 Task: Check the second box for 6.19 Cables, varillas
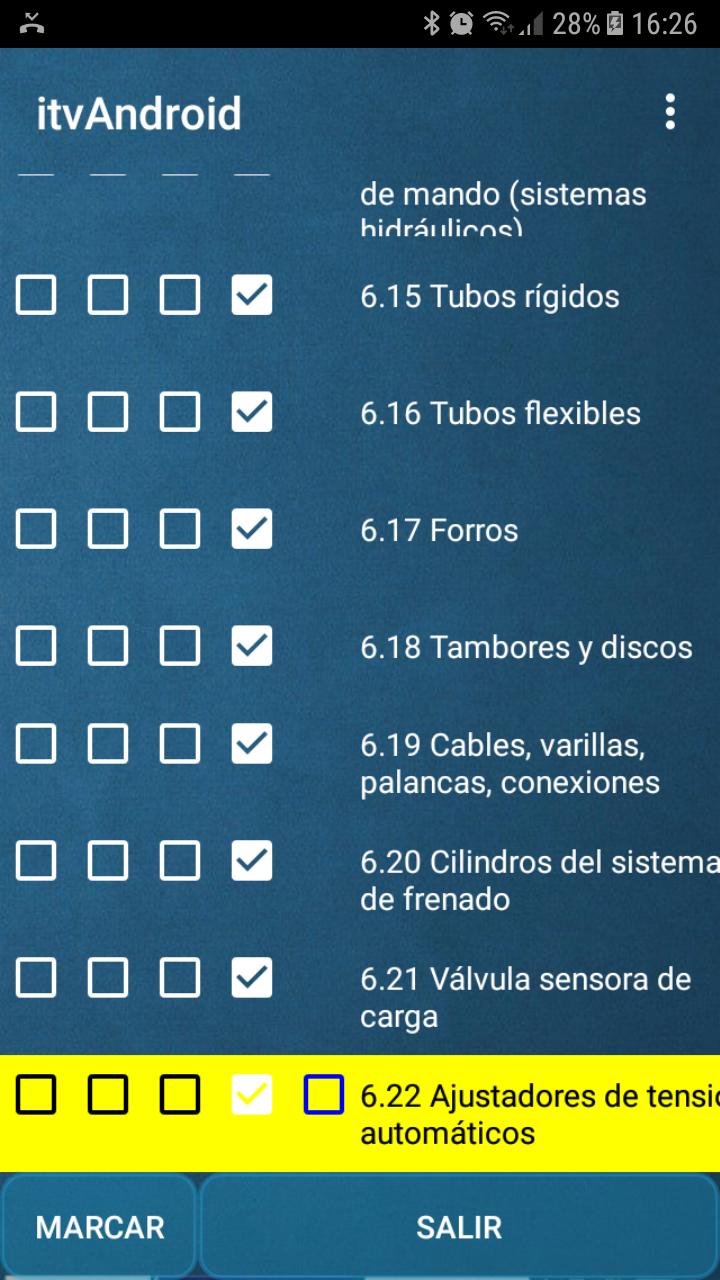[x=108, y=744]
